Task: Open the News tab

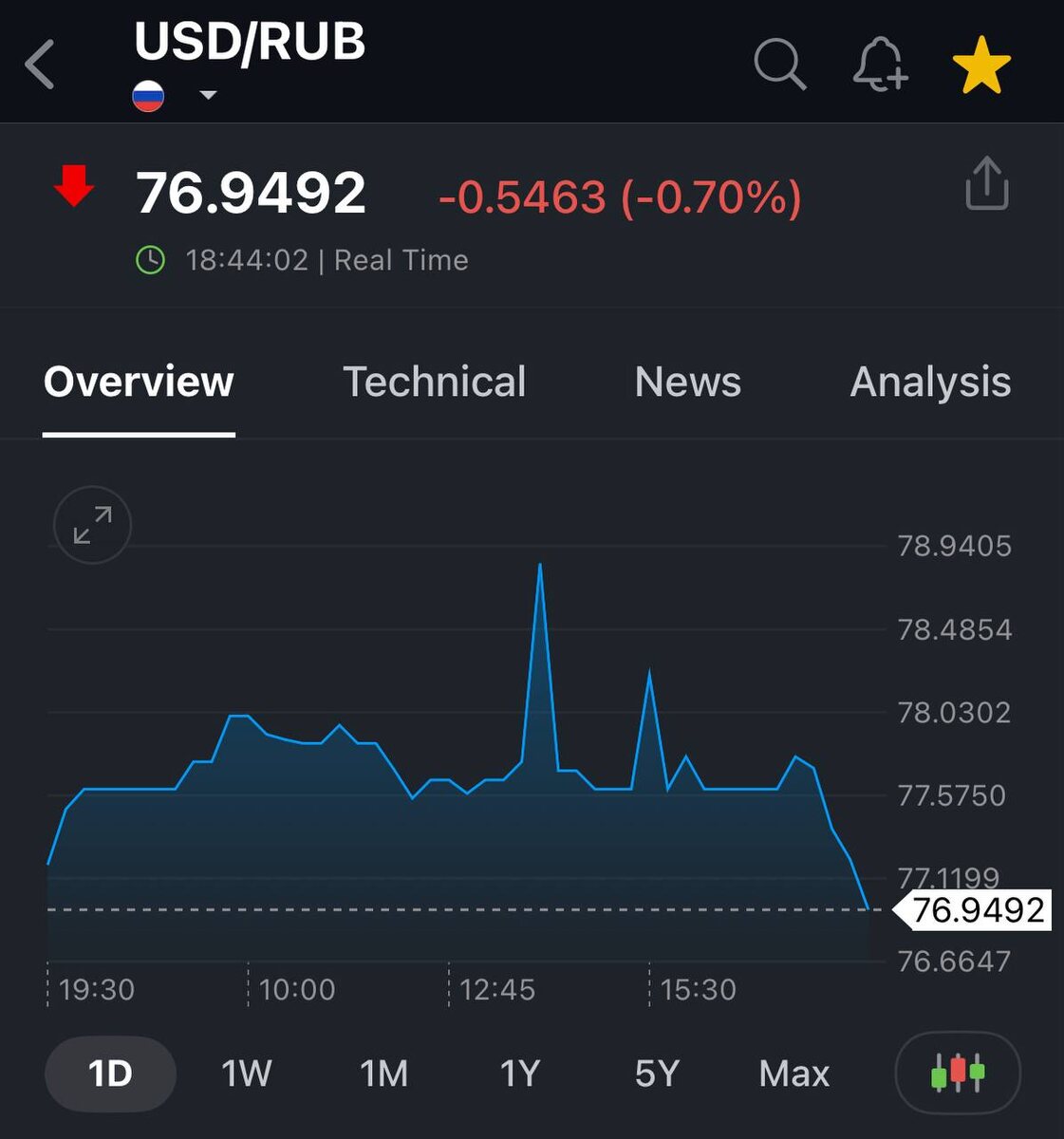Action: [687, 383]
